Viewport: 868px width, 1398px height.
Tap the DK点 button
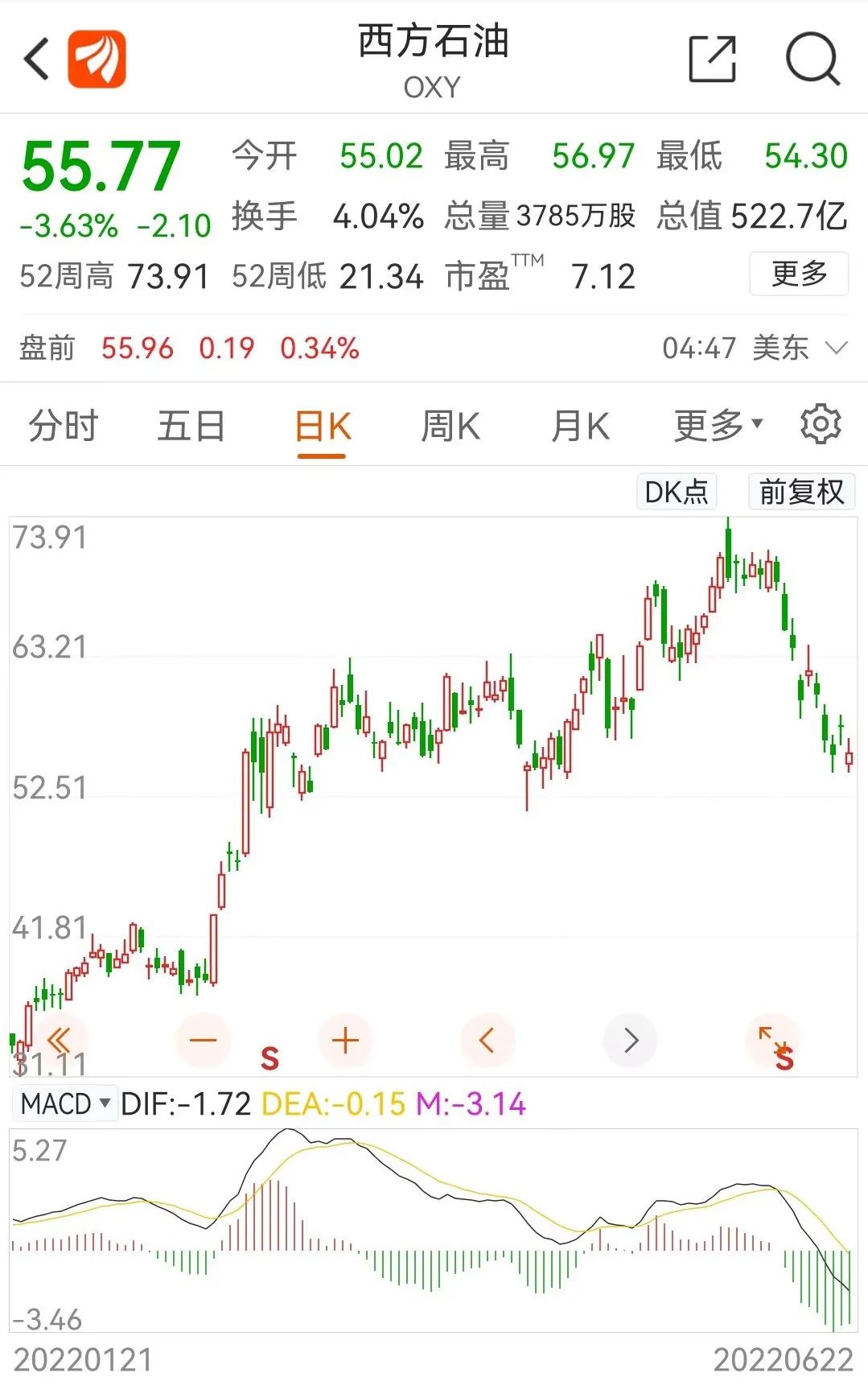point(677,491)
